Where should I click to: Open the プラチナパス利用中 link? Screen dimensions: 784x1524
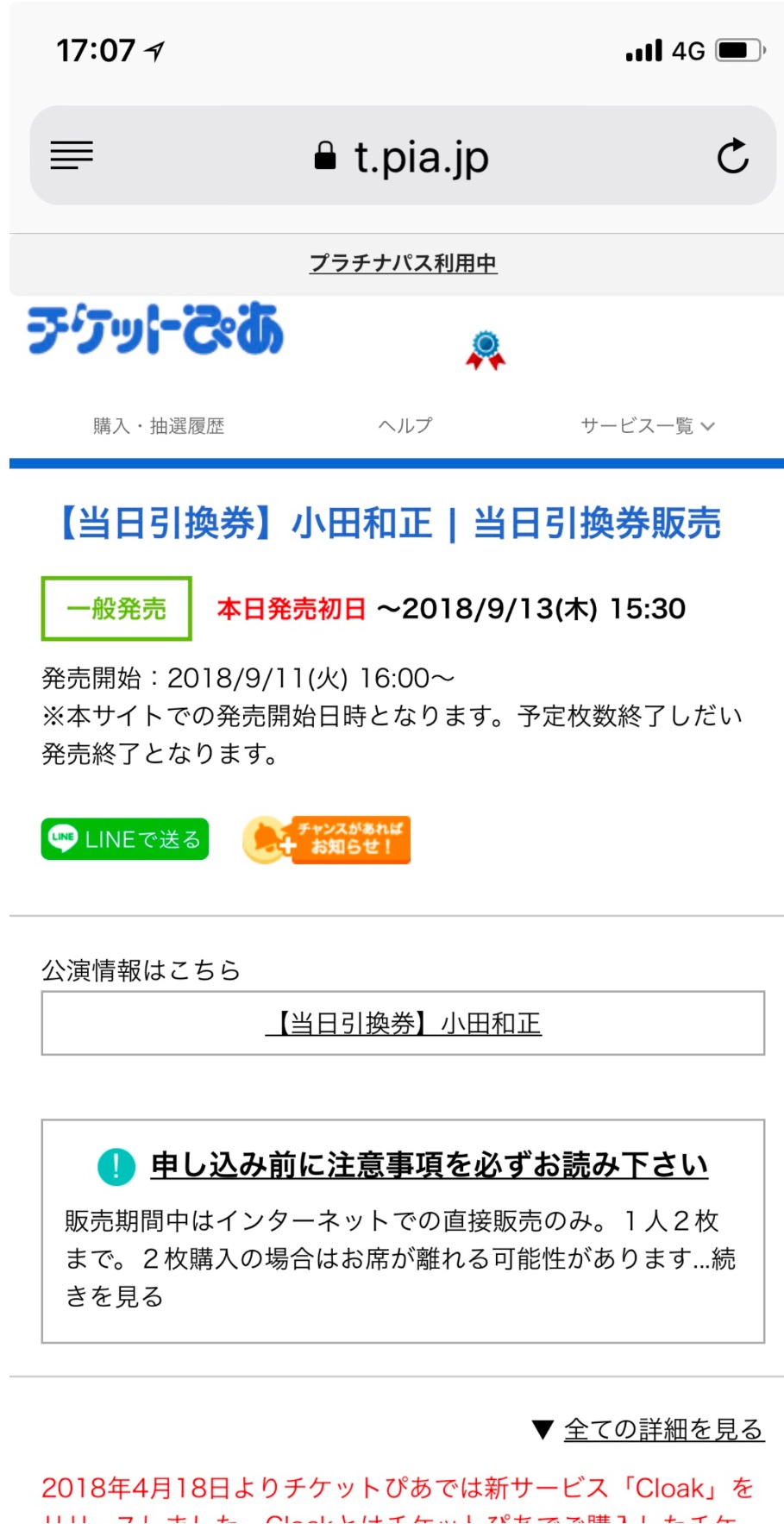click(x=403, y=263)
